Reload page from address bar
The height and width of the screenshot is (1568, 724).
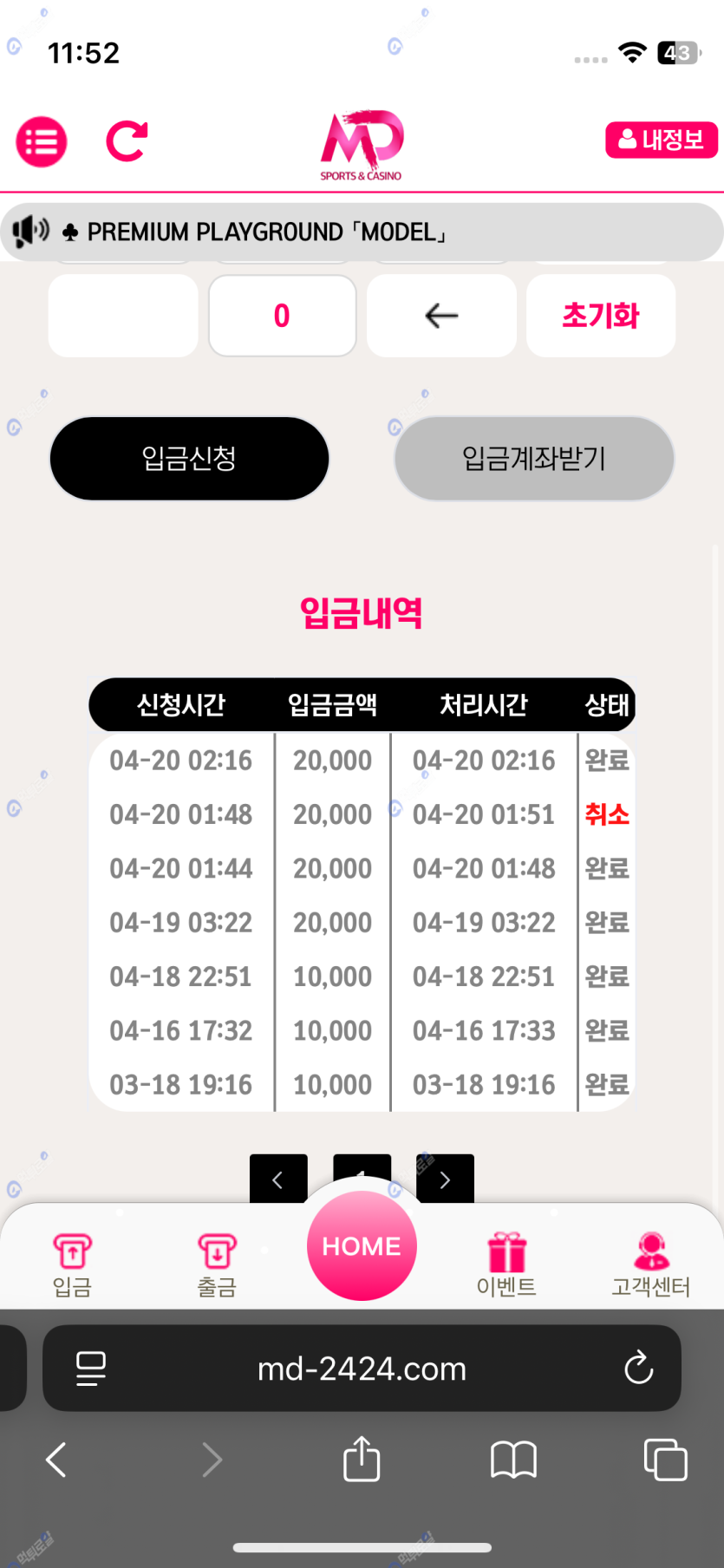(638, 1369)
